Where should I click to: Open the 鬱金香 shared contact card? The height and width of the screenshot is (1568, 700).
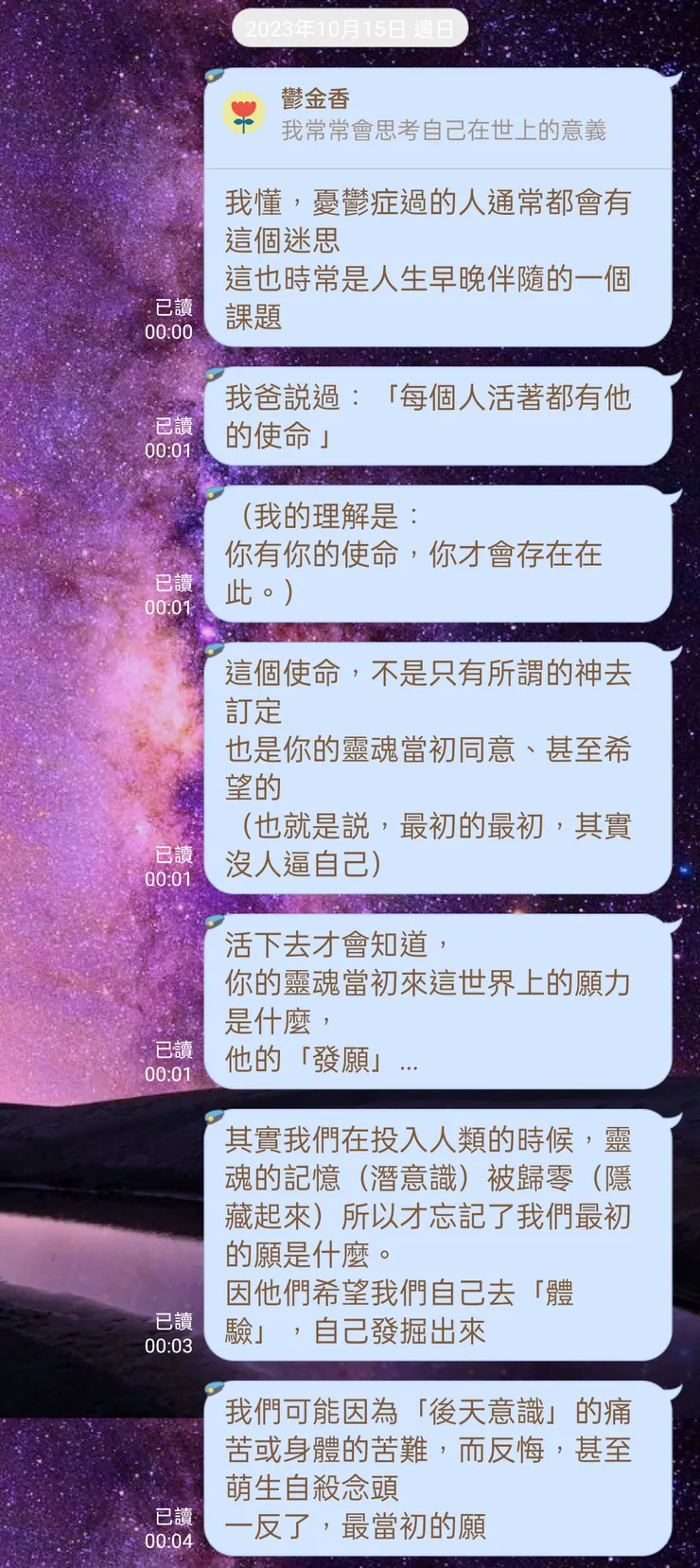point(435,114)
